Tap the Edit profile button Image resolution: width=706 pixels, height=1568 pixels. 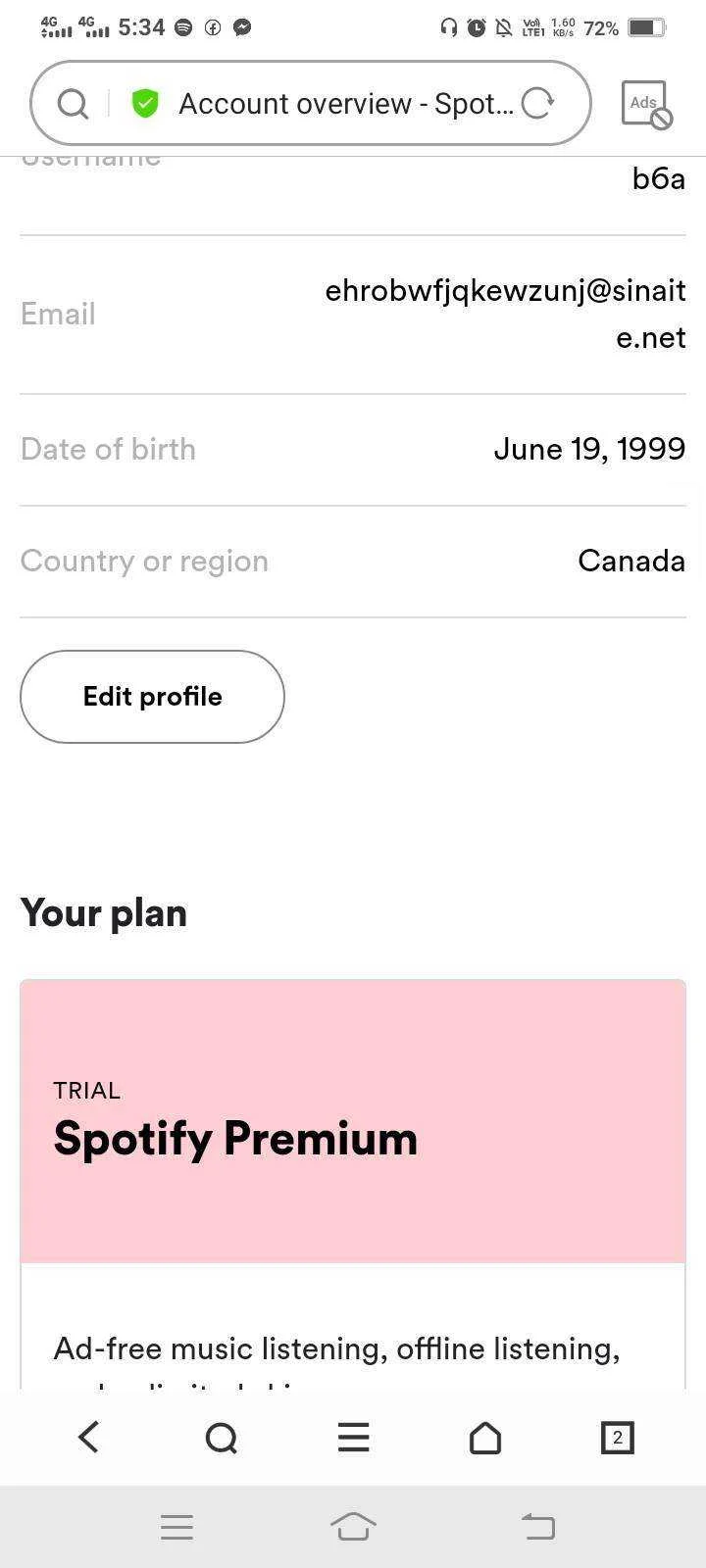[x=152, y=697]
